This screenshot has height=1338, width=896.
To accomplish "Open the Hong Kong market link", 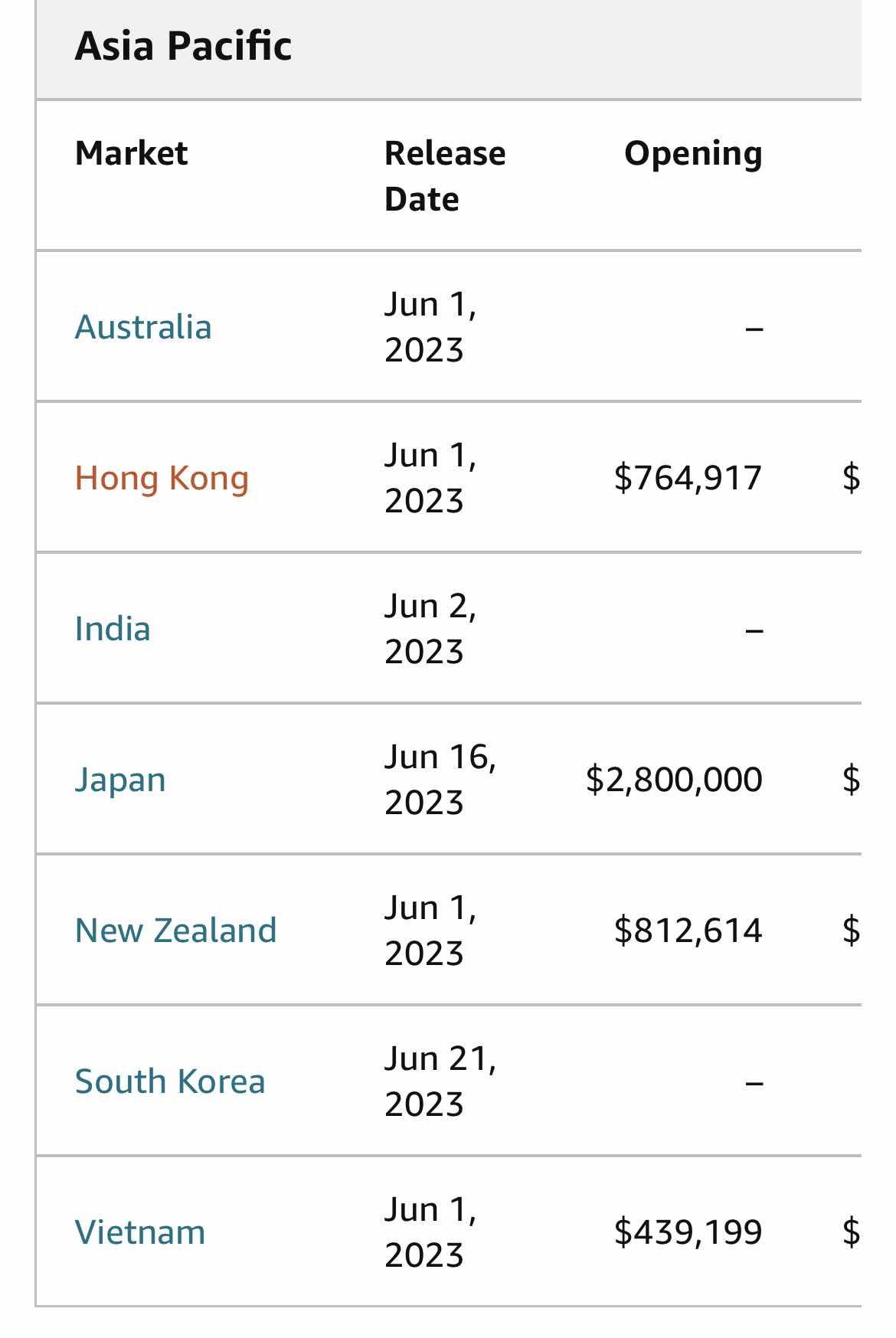I will (x=162, y=478).
